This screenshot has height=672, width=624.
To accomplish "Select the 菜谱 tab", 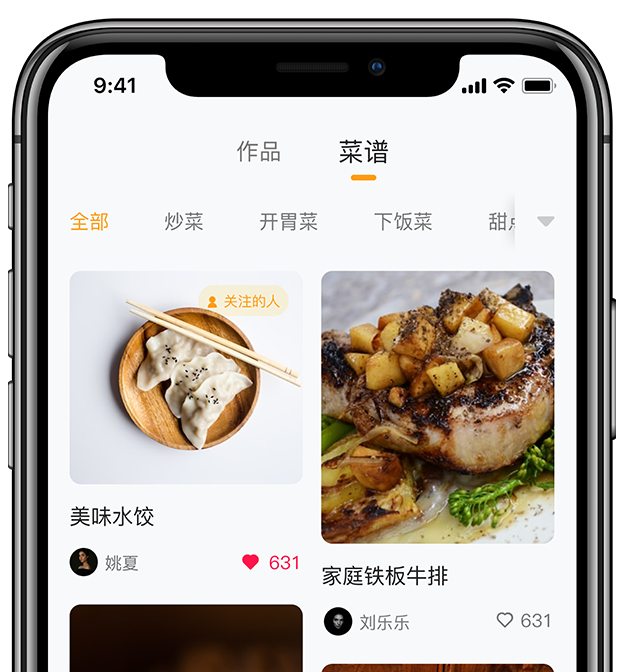I will (363, 152).
